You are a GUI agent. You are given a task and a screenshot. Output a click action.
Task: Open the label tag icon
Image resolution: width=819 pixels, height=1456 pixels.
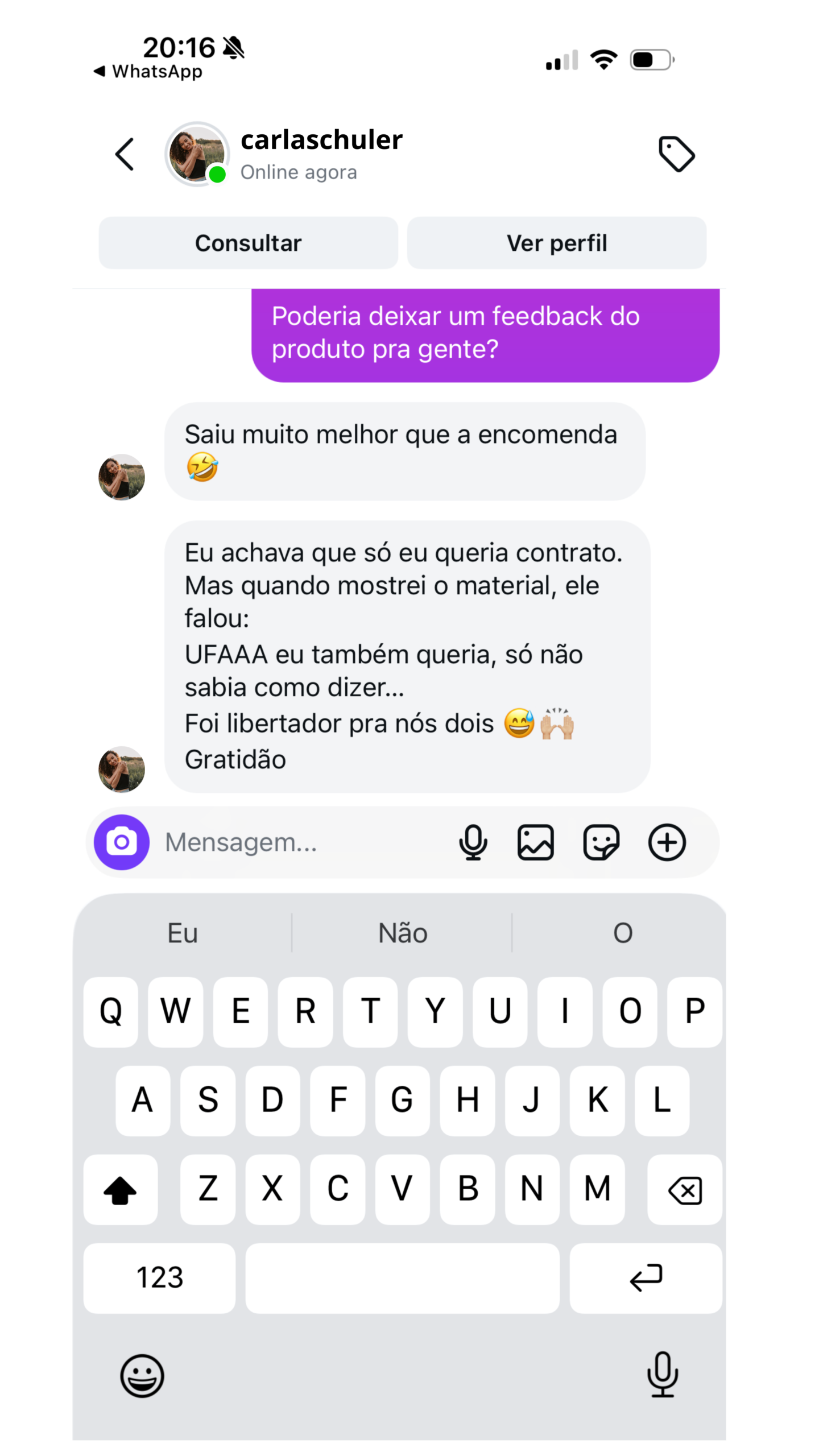(676, 154)
